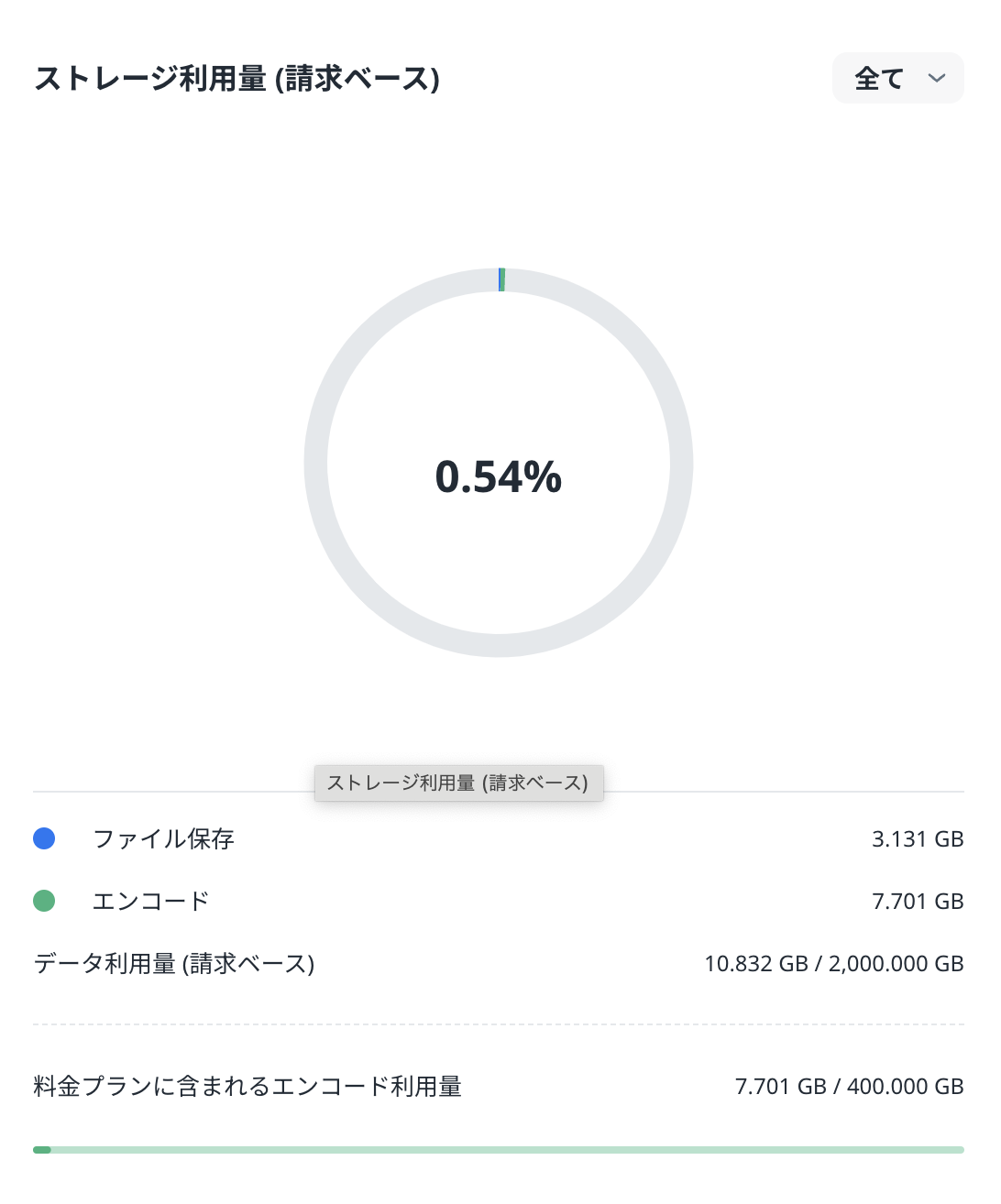
Task: Click the green エンコード legend dot
Action: 44,901
